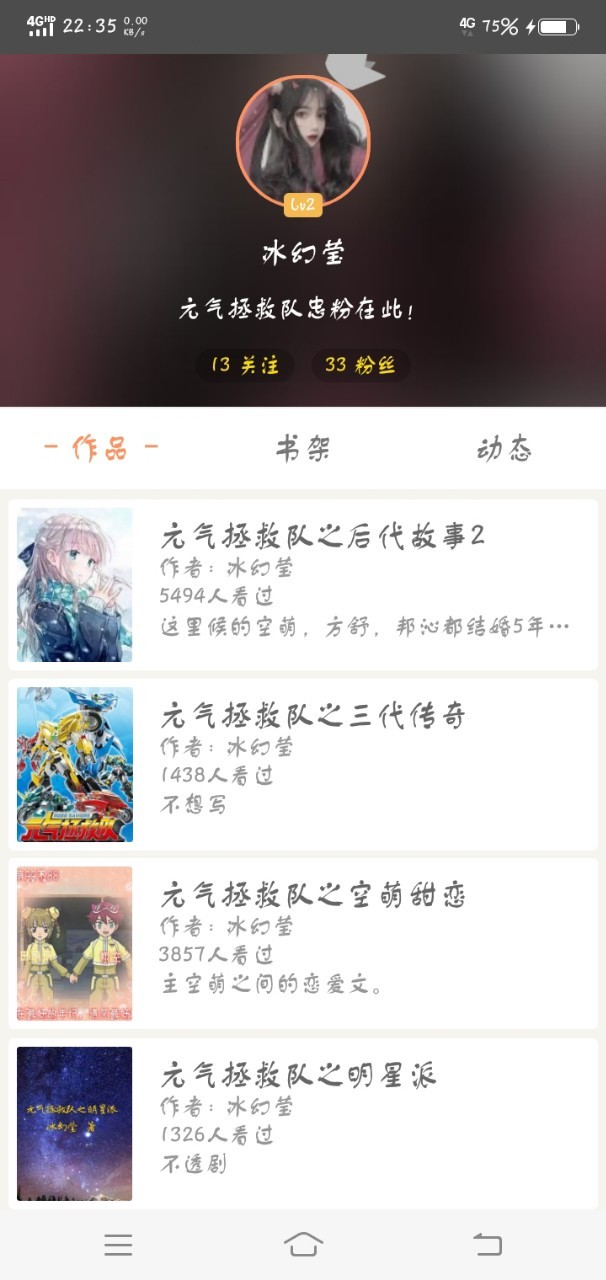View the 33 粉丝 followers list
The width and height of the screenshot is (606, 1280).
click(x=360, y=365)
